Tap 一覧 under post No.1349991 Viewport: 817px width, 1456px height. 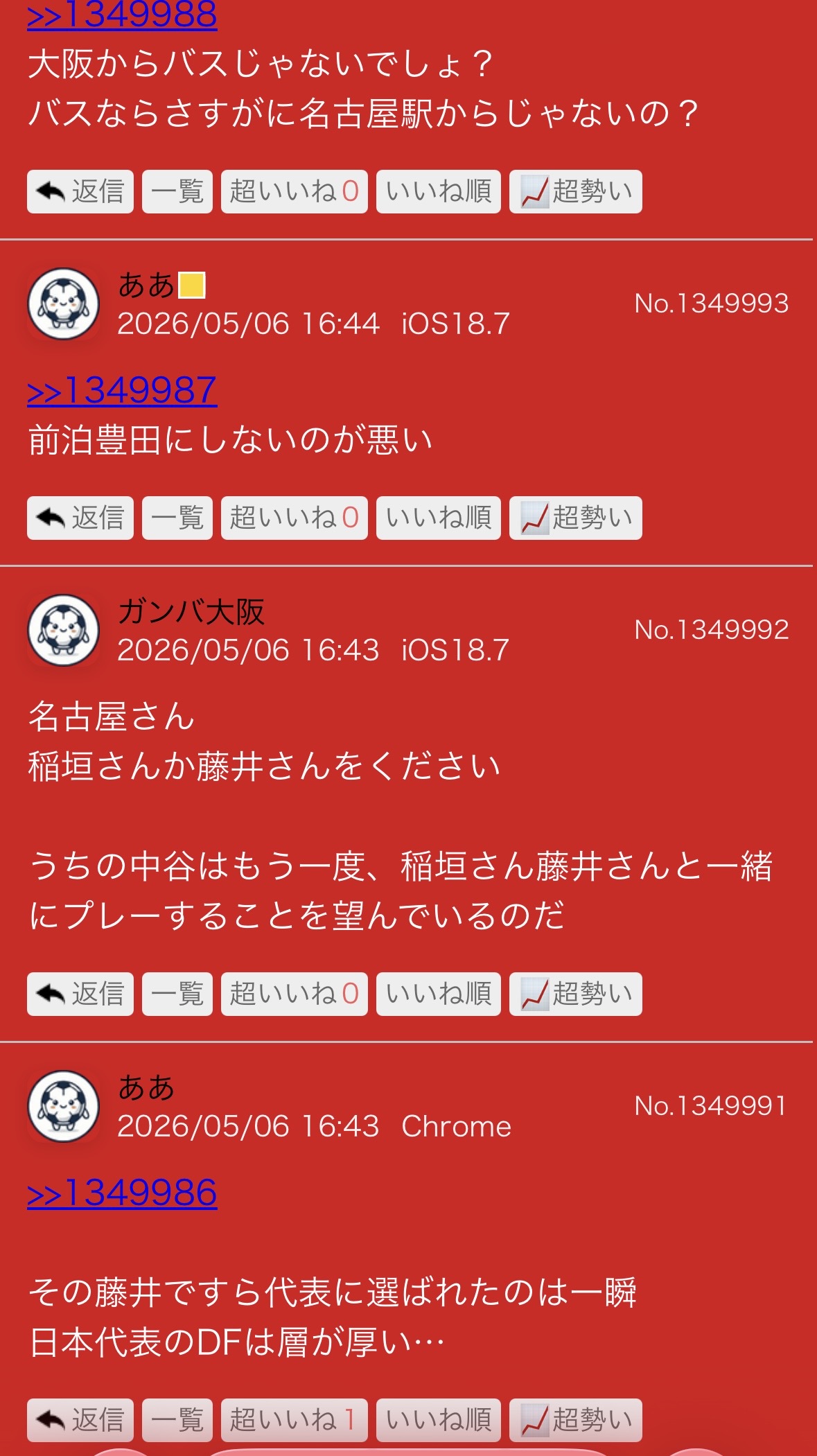pyautogui.click(x=177, y=1420)
